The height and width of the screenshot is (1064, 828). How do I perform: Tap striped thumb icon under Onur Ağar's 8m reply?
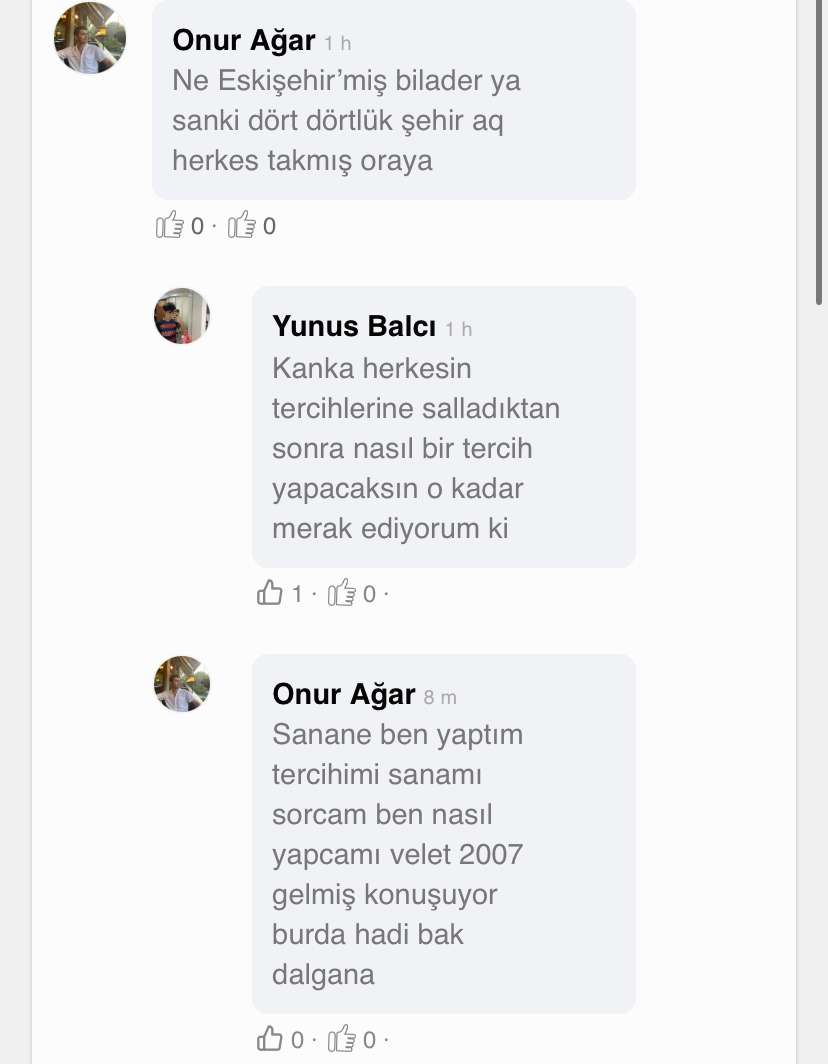(342, 1039)
